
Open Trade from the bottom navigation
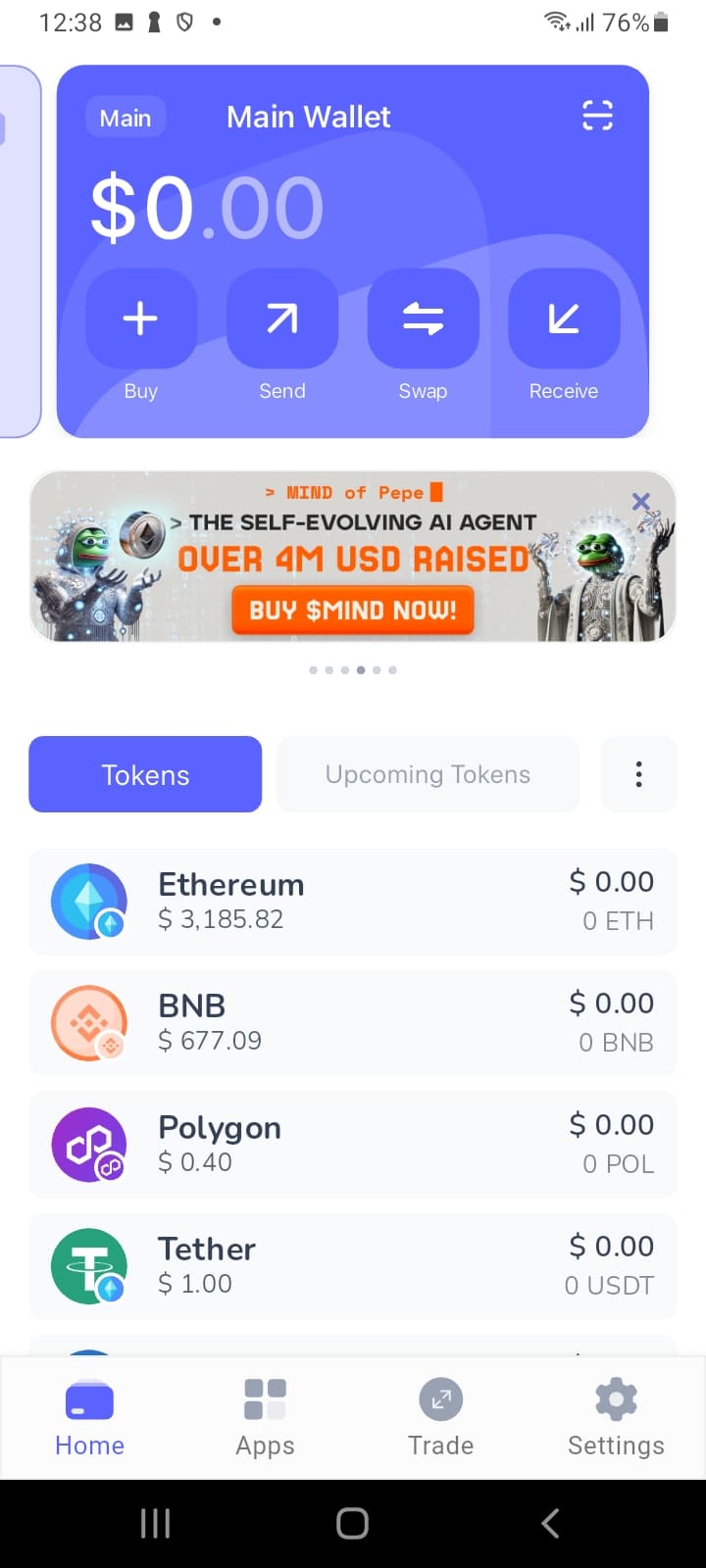coord(440,1416)
